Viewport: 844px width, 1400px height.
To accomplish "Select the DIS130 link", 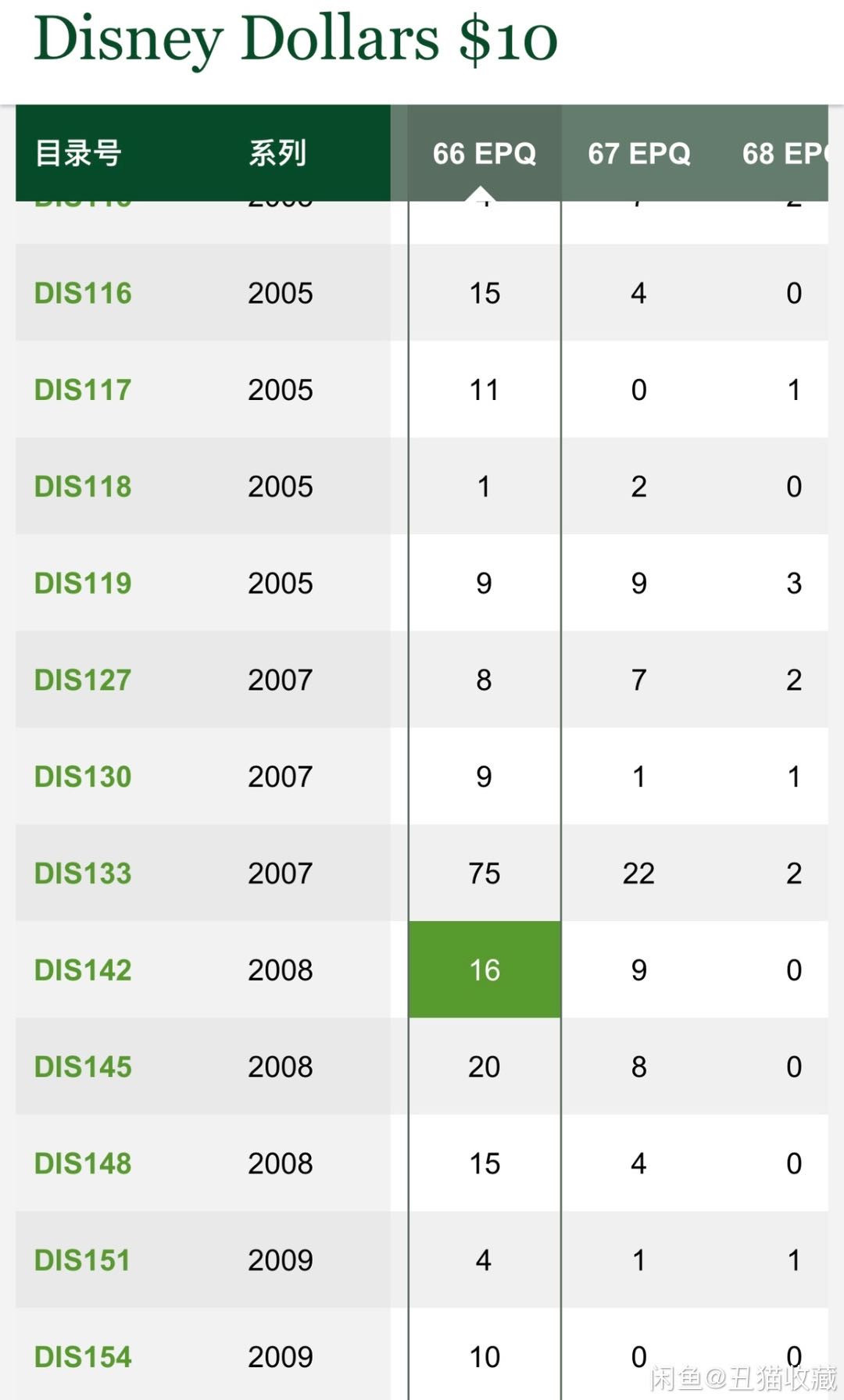I will click(83, 777).
